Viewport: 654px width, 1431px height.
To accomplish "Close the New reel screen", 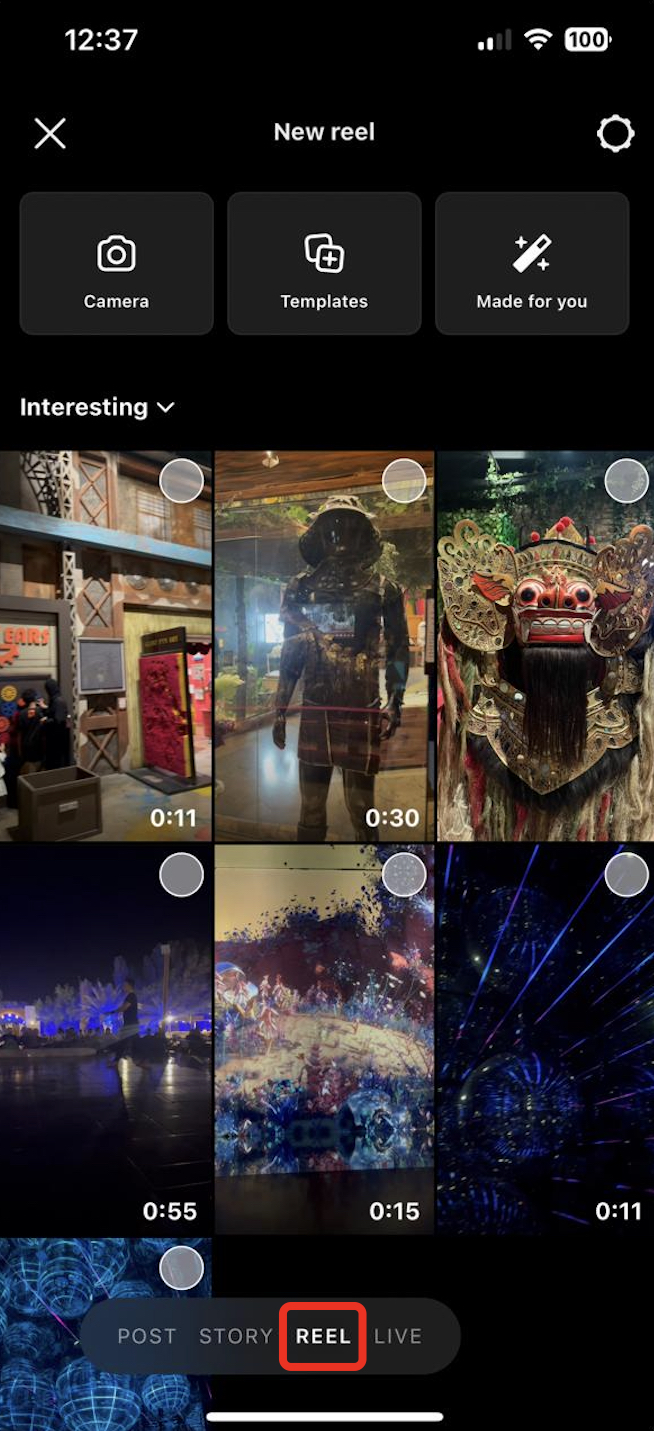I will [x=50, y=133].
